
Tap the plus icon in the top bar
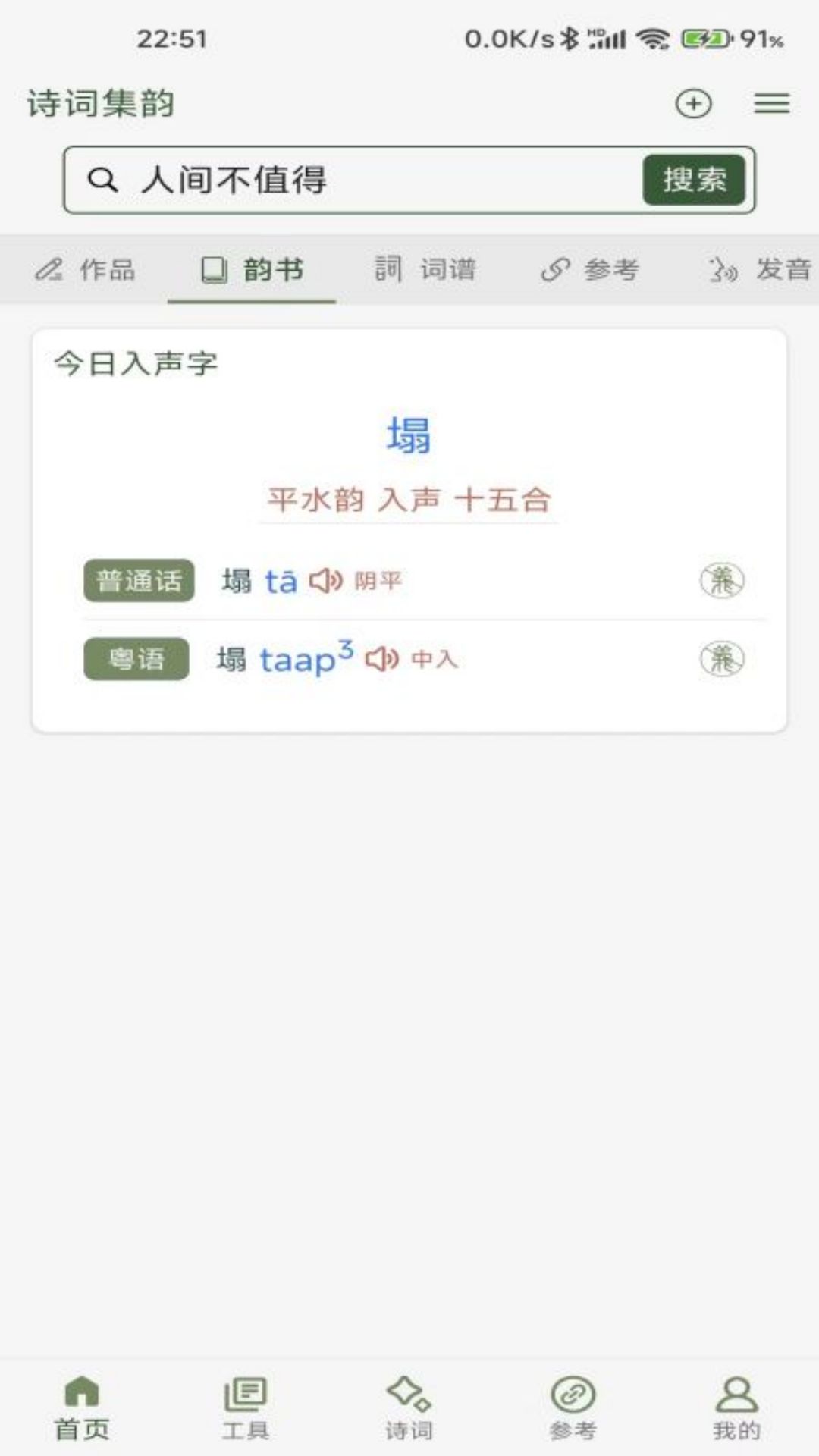point(692,104)
